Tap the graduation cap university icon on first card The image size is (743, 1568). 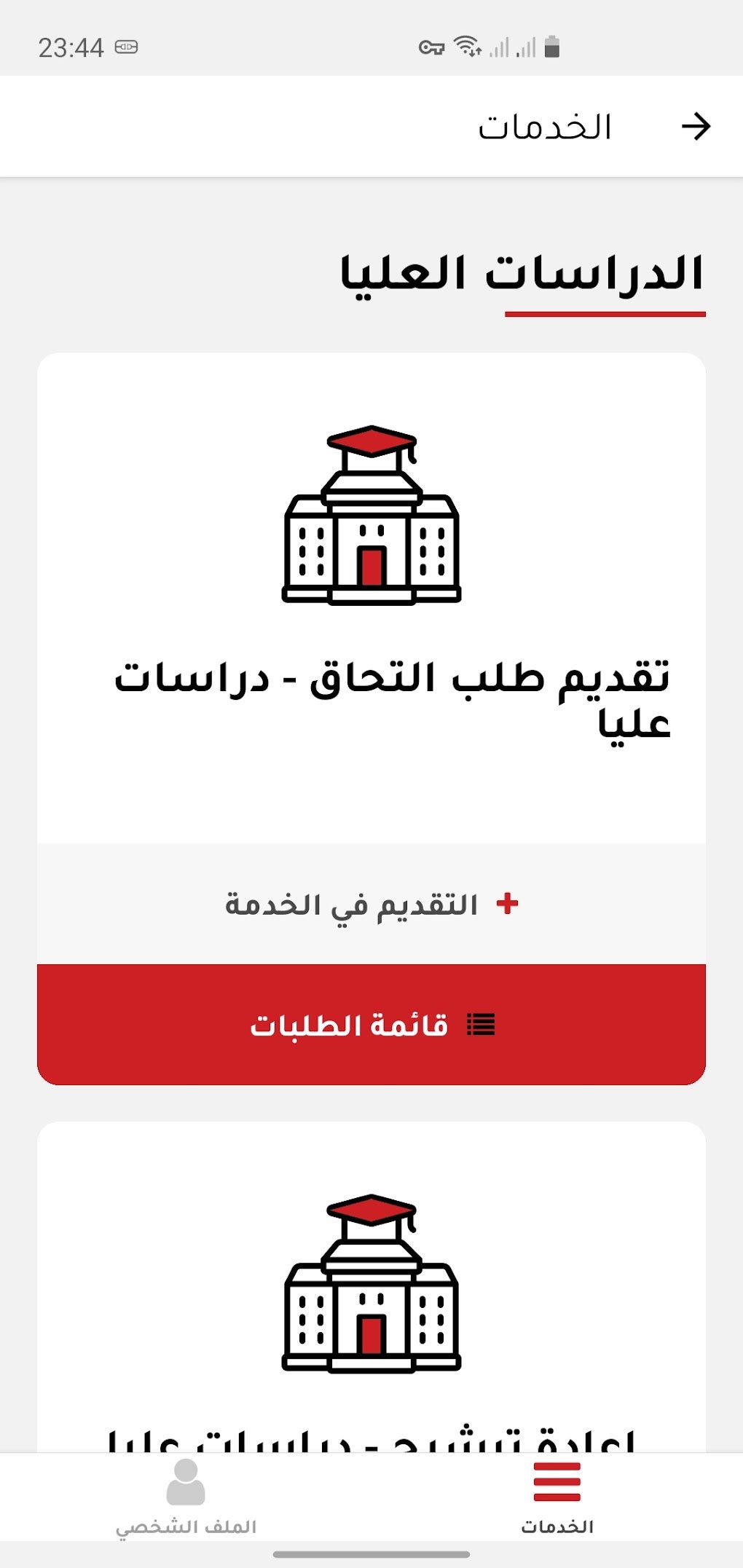370,514
